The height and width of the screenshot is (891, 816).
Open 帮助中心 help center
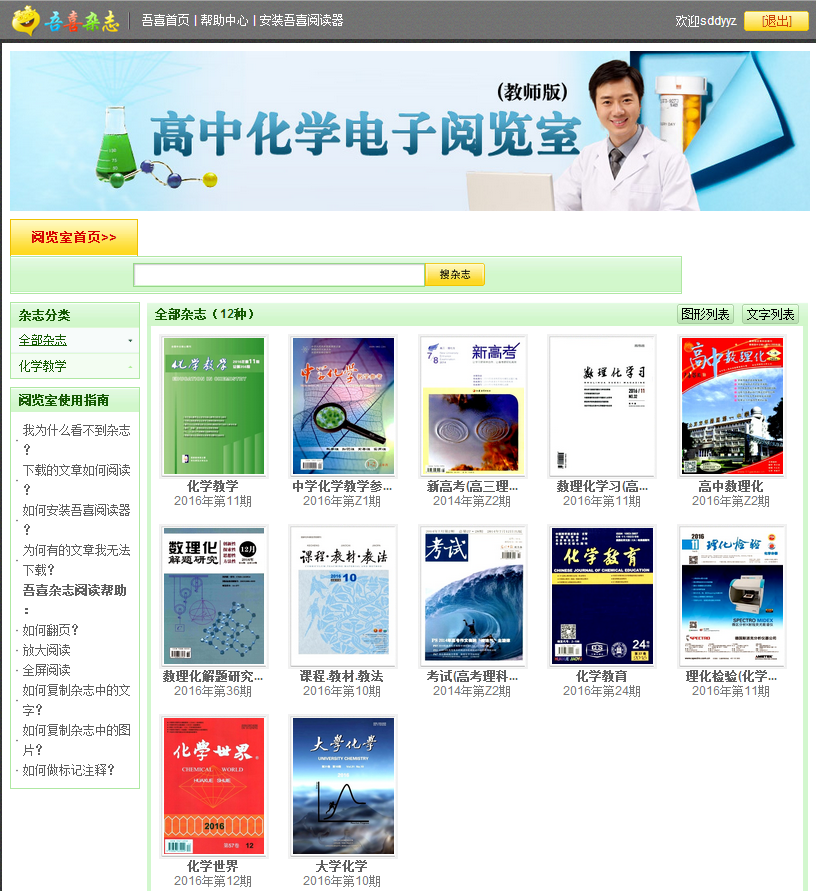tap(224, 21)
